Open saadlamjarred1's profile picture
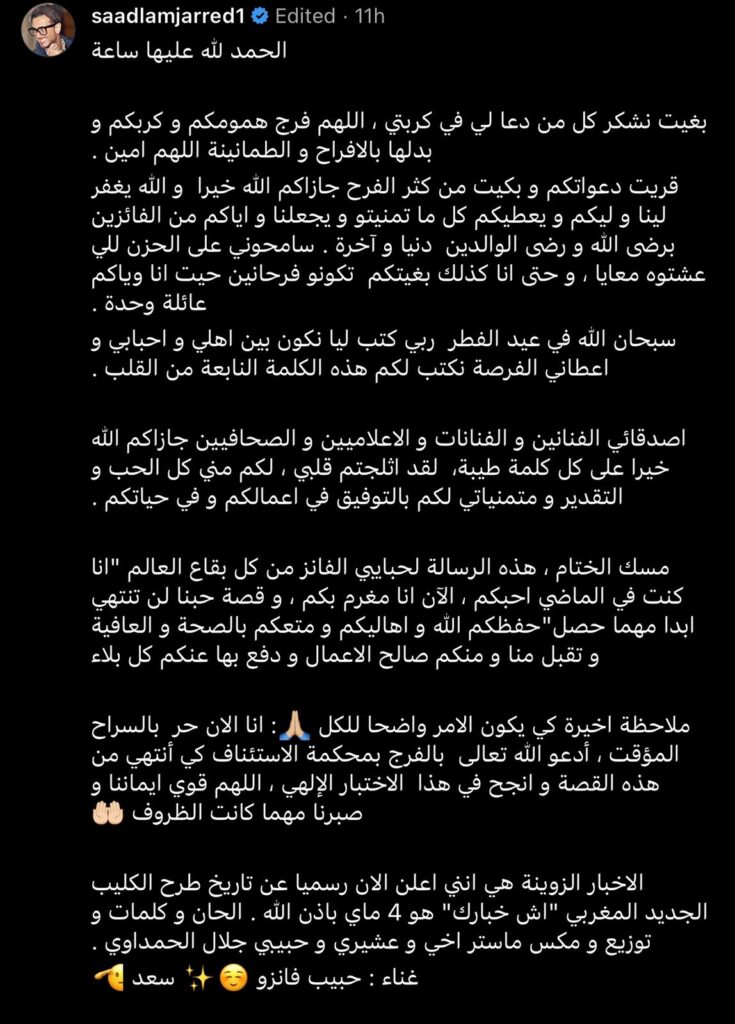Screen dimensions: 735x1024 pos(47,30)
